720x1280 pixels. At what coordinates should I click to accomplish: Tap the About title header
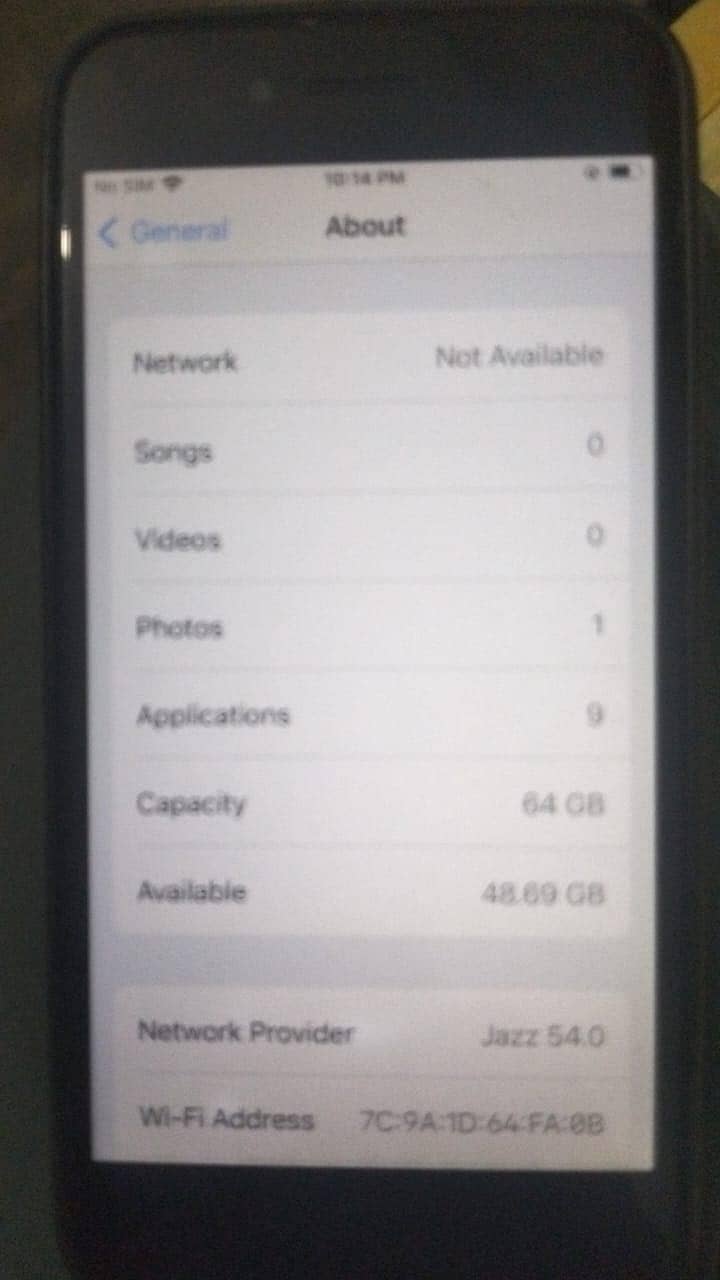click(x=364, y=228)
